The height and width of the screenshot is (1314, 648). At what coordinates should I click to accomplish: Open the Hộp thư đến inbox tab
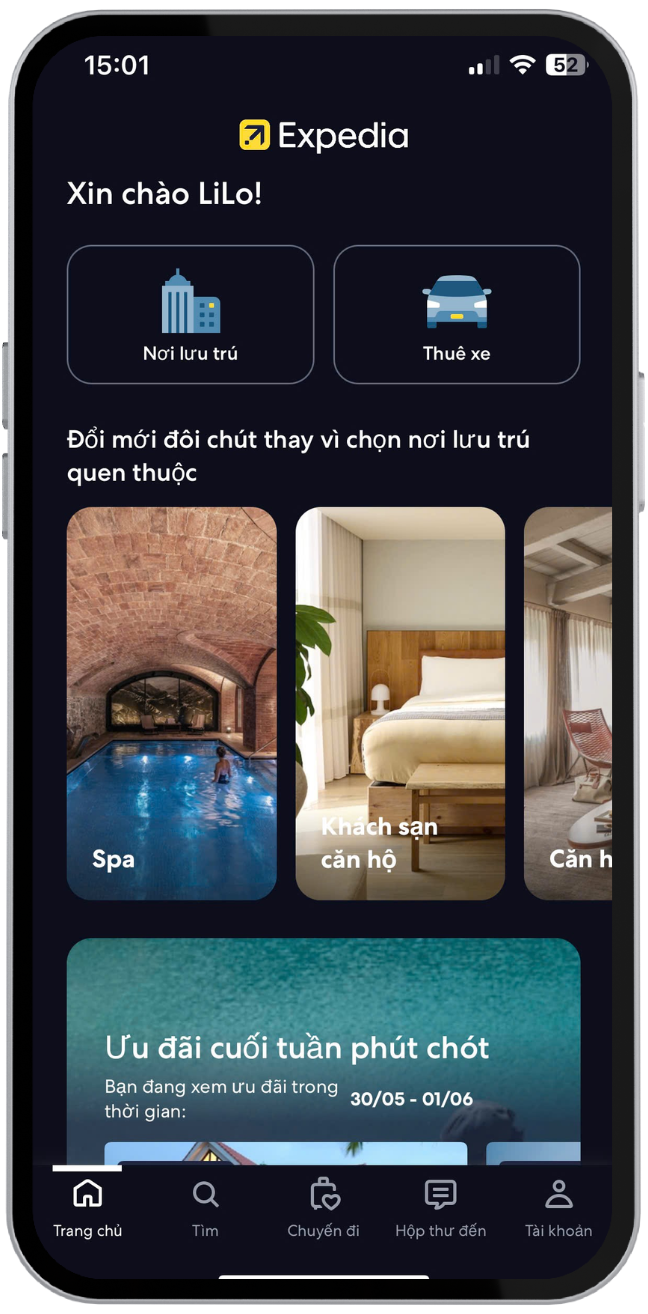coord(440,1207)
